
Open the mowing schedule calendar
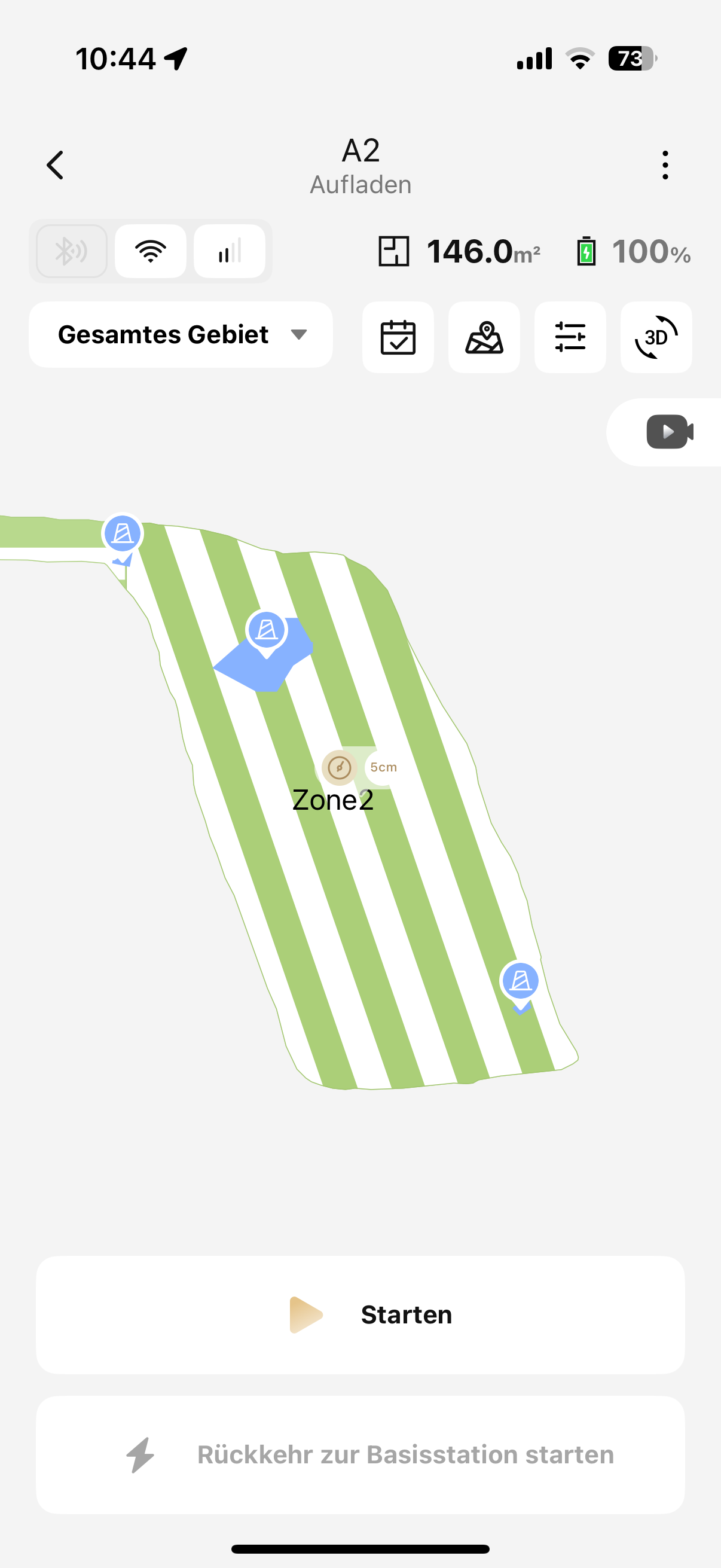pos(398,337)
